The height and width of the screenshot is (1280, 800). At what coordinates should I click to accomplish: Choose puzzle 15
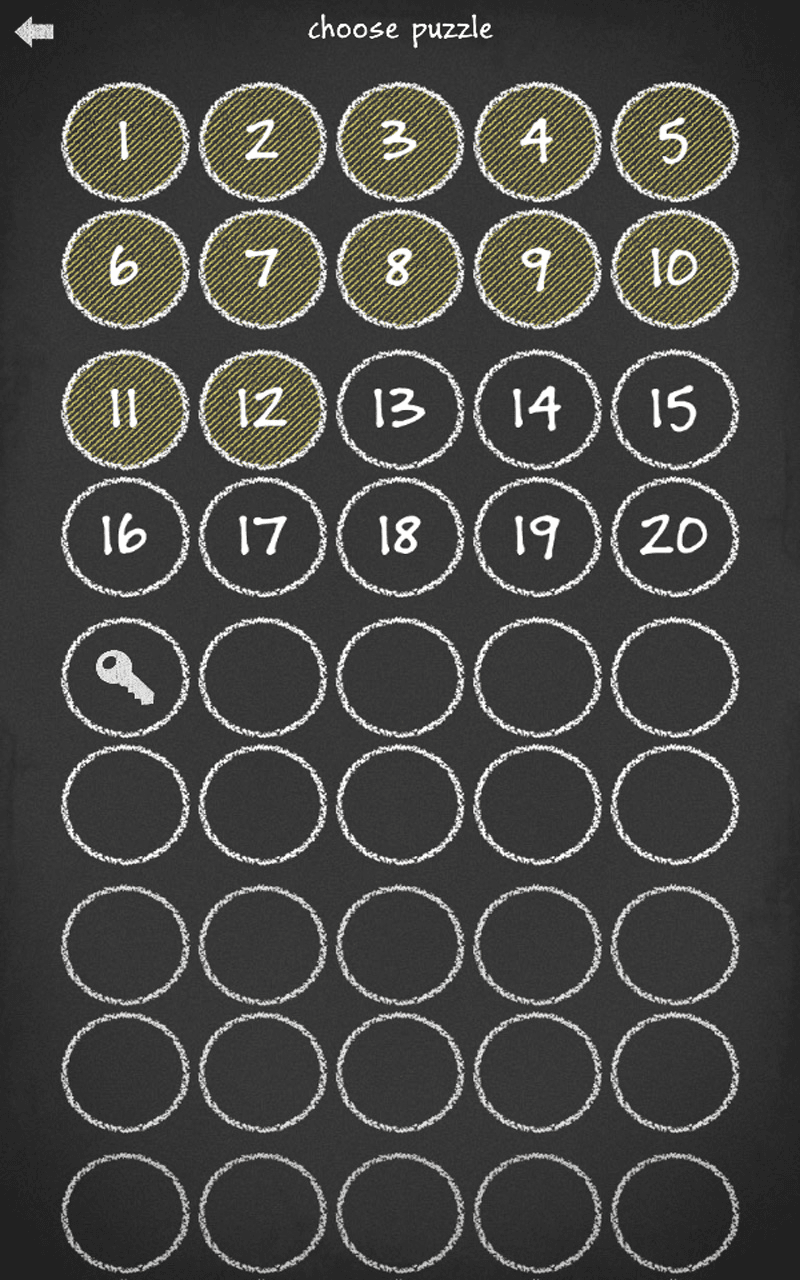point(675,408)
